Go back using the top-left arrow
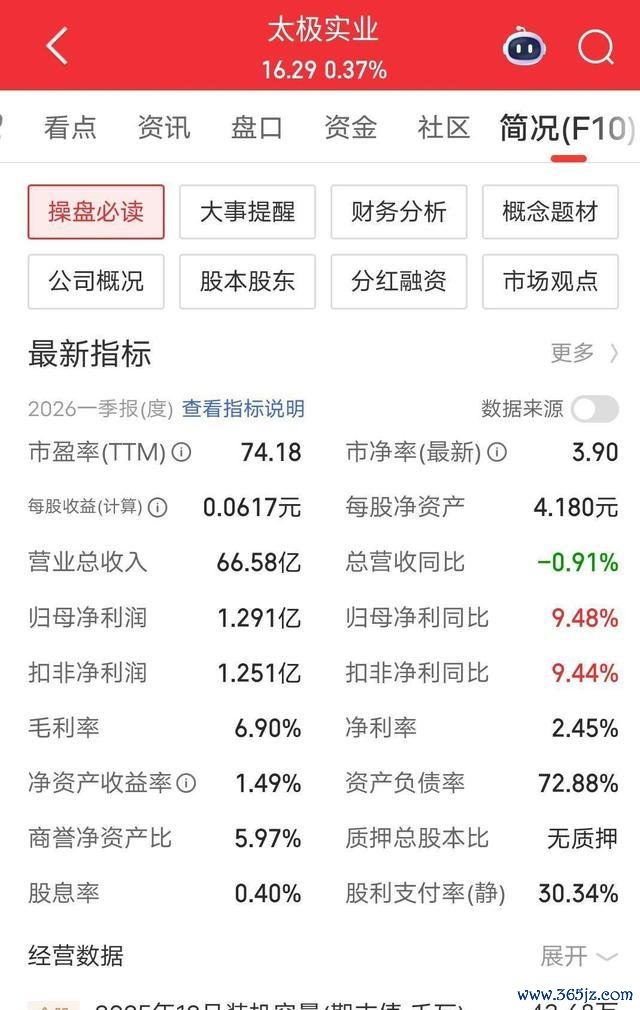 [57, 46]
